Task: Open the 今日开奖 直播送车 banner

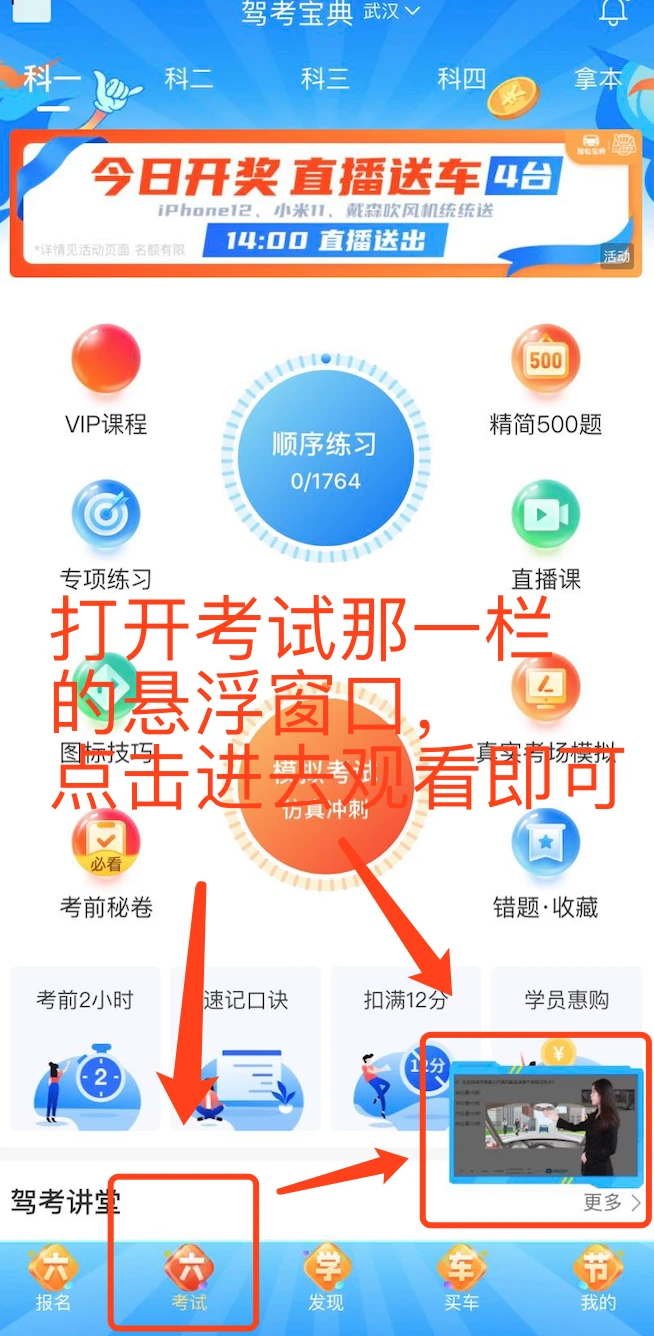Action: pos(326,204)
